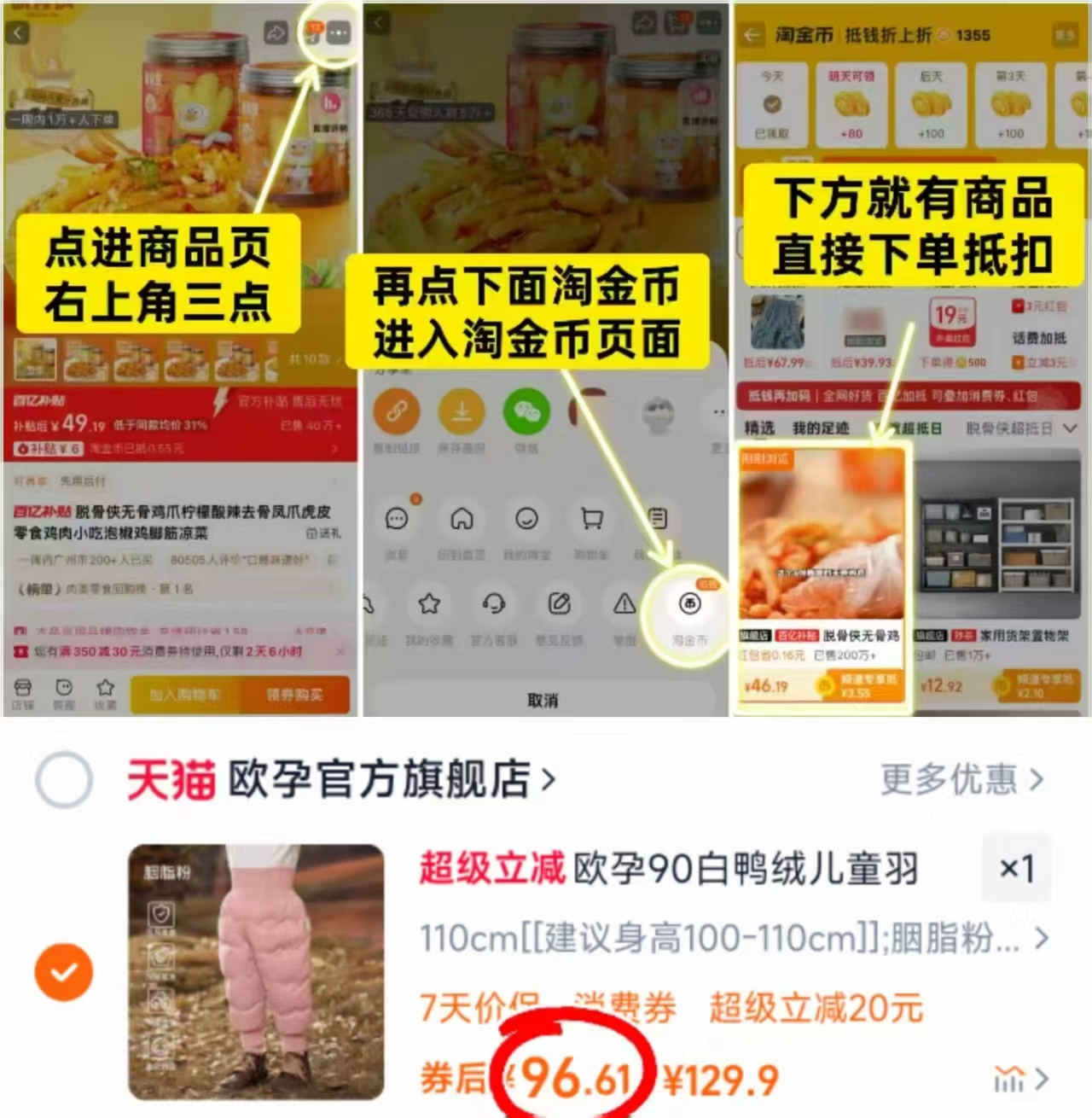This screenshot has height=1118, width=1092.
Task: Select the radio circle next to 欧孕官方旗舰店
Action: pos(64,778)
